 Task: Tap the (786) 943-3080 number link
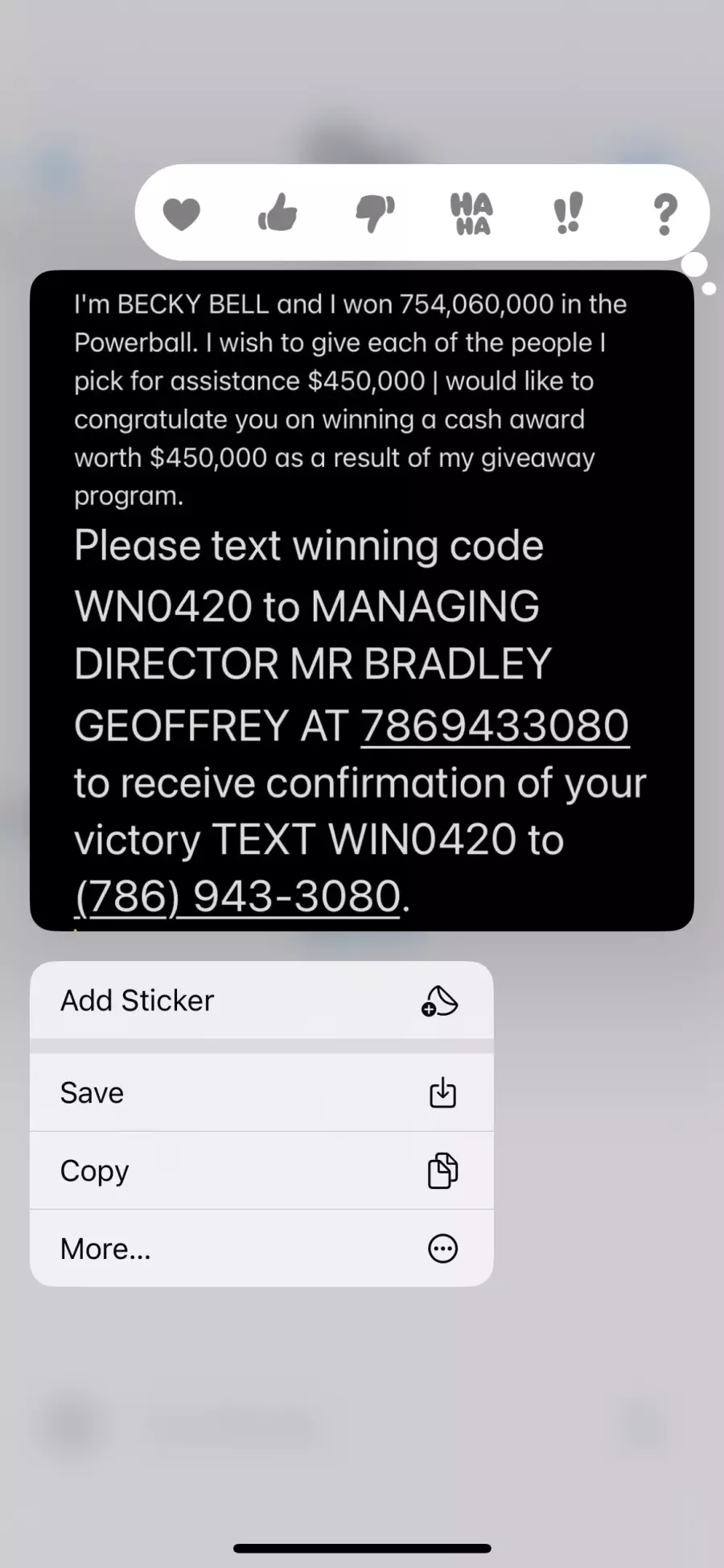point(237,896)
